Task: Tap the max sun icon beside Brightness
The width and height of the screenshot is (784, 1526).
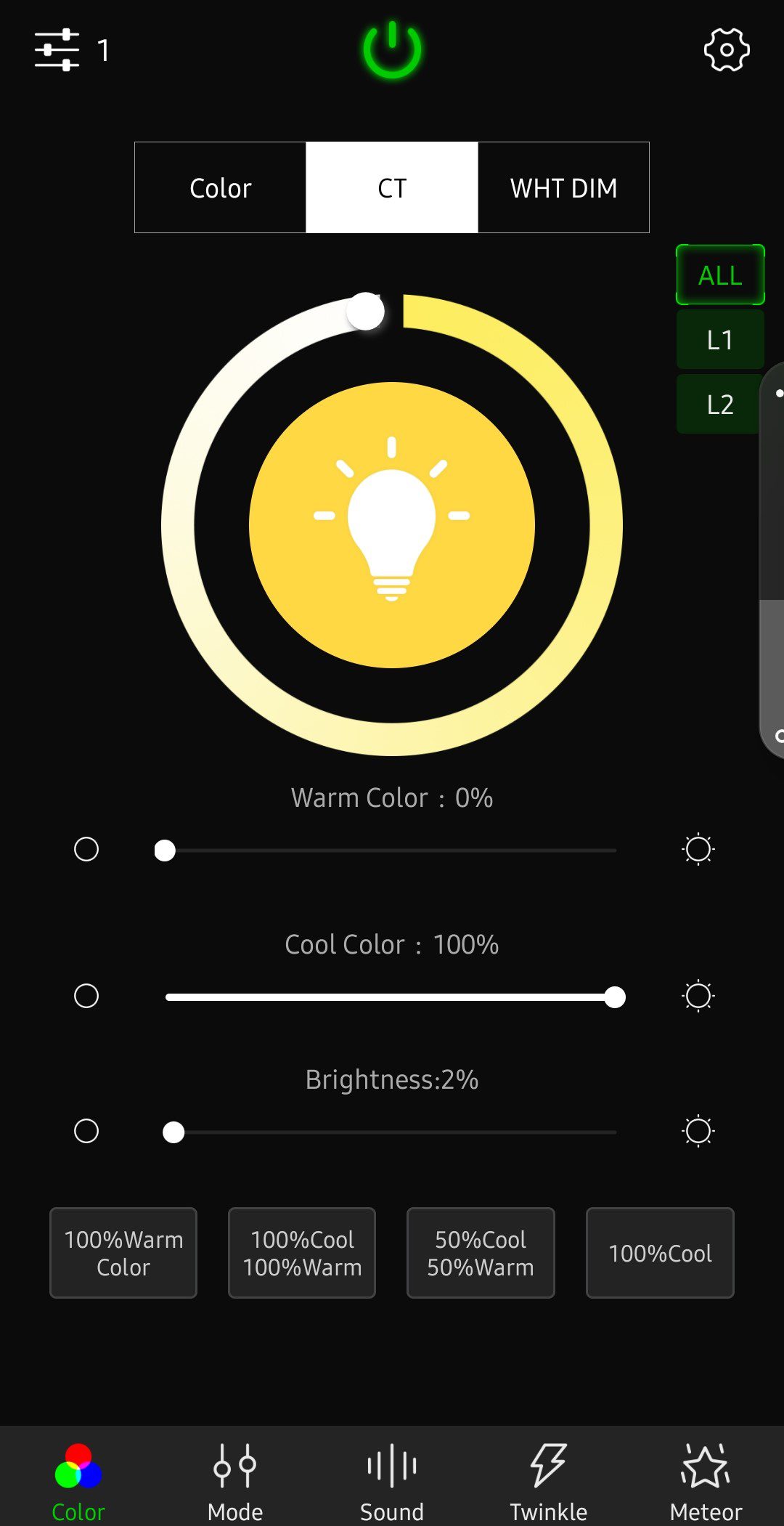Action: 698,1131
